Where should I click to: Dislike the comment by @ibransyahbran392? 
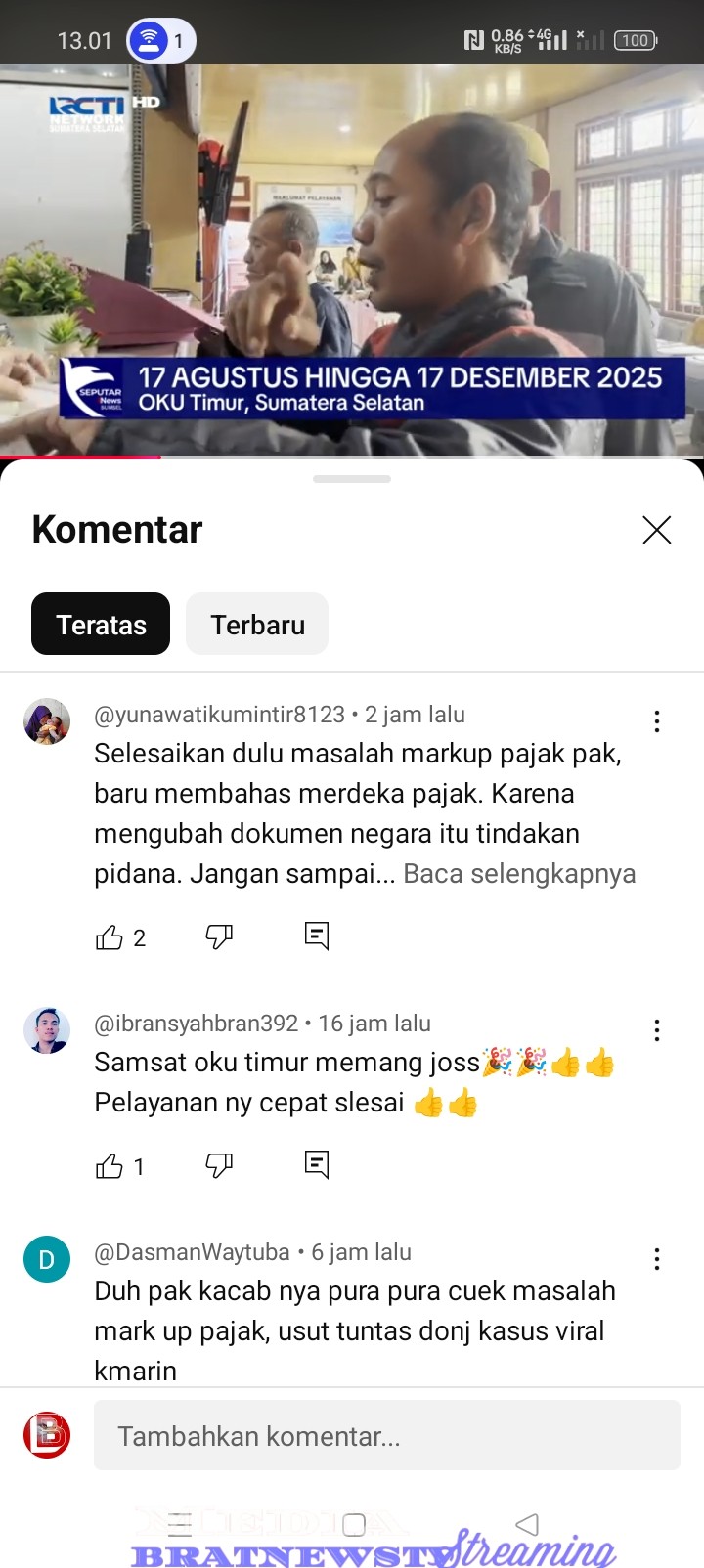(x=219, y=1165)
